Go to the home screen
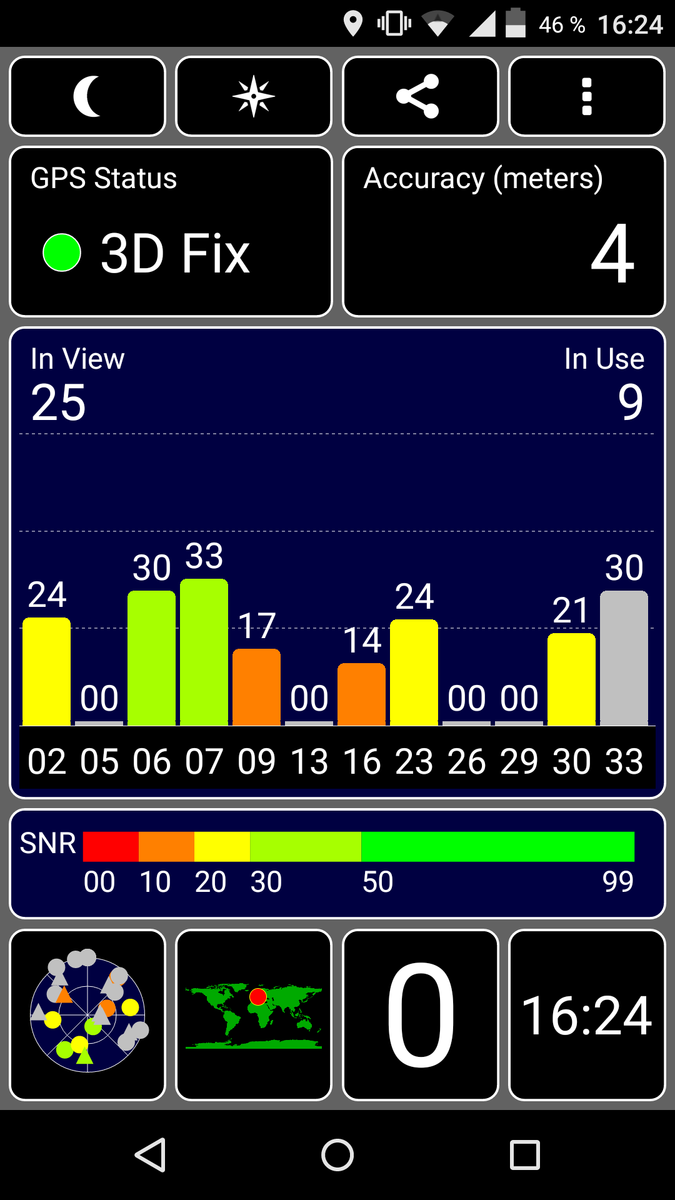Screen dimensions: 675x1200 point(338,1155)
